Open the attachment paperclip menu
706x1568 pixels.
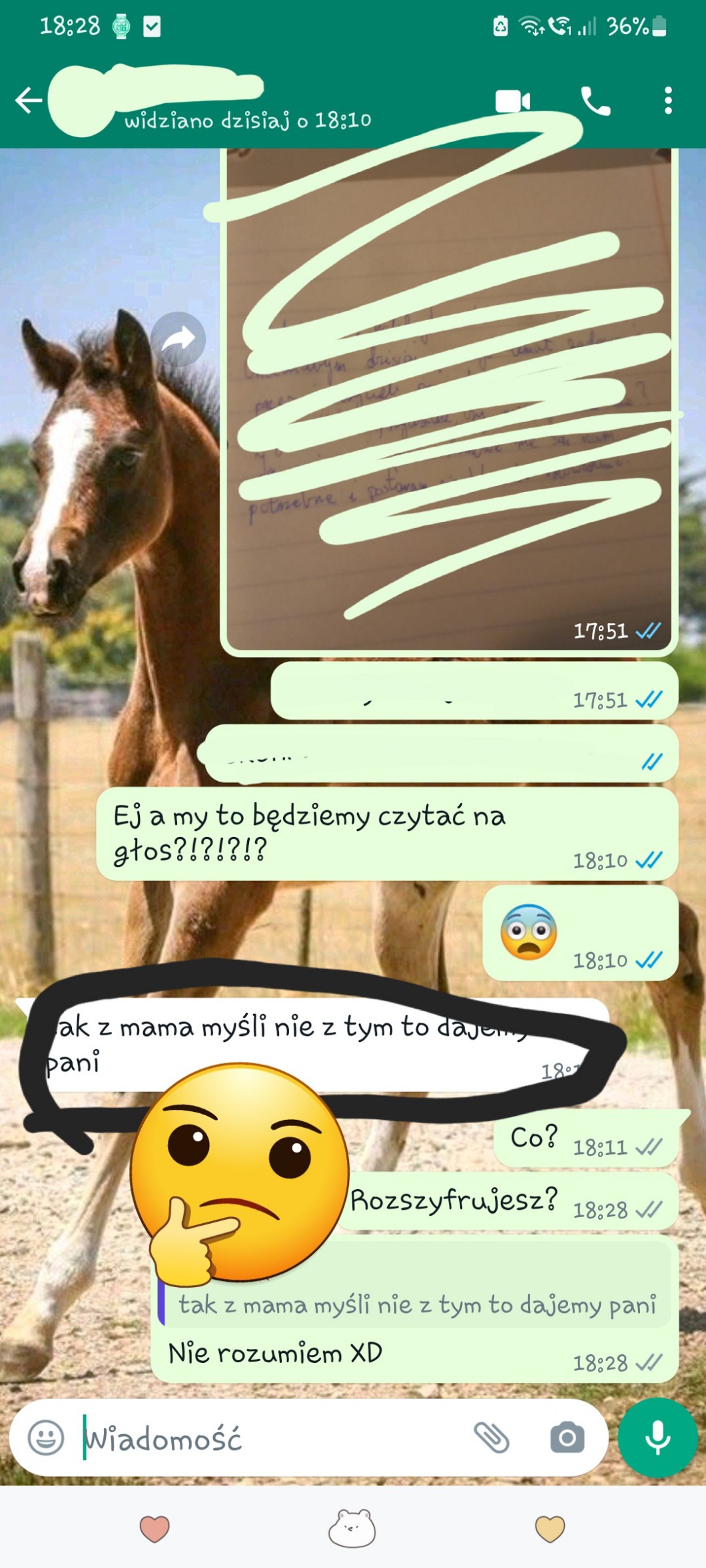[492, 1437]
